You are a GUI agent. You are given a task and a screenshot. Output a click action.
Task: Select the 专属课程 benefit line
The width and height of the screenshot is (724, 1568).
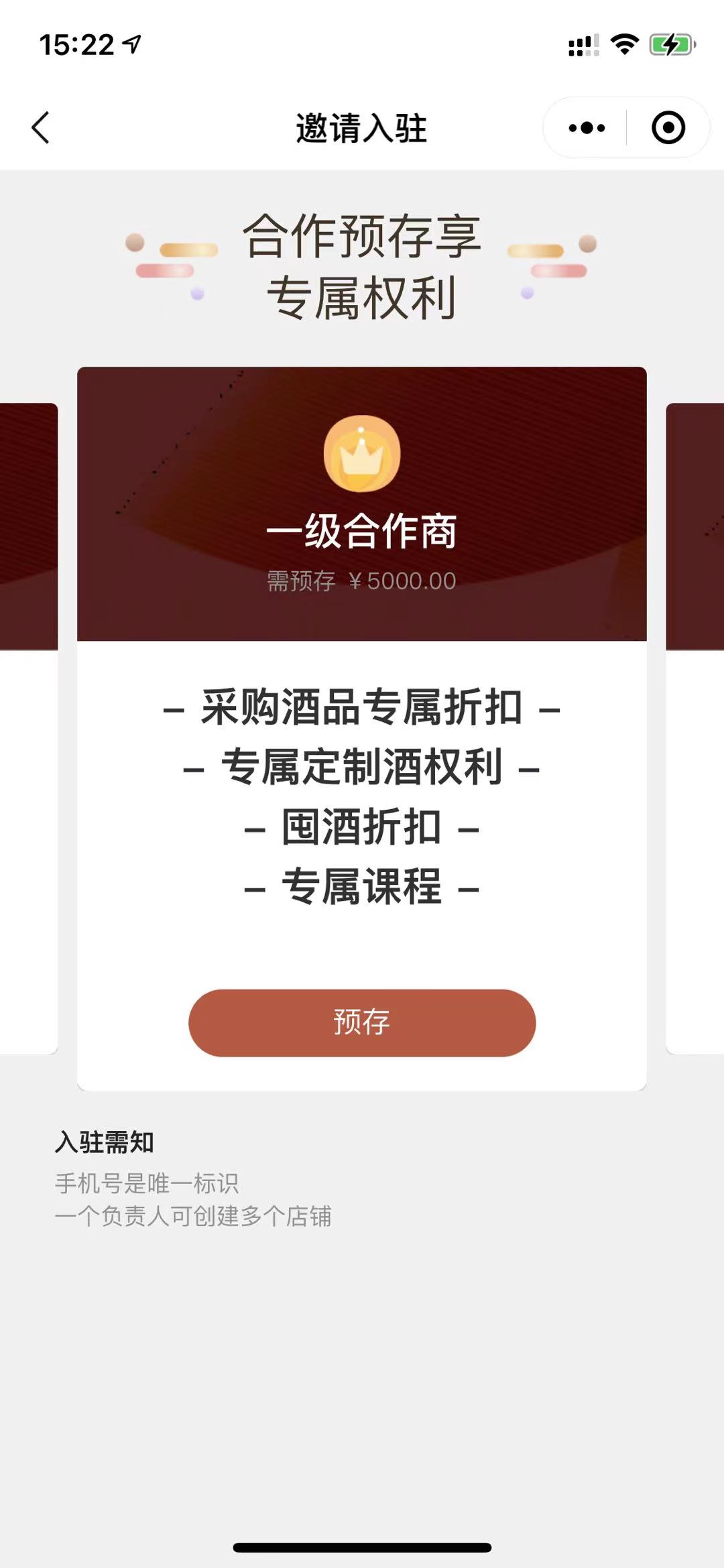[362, 886]
